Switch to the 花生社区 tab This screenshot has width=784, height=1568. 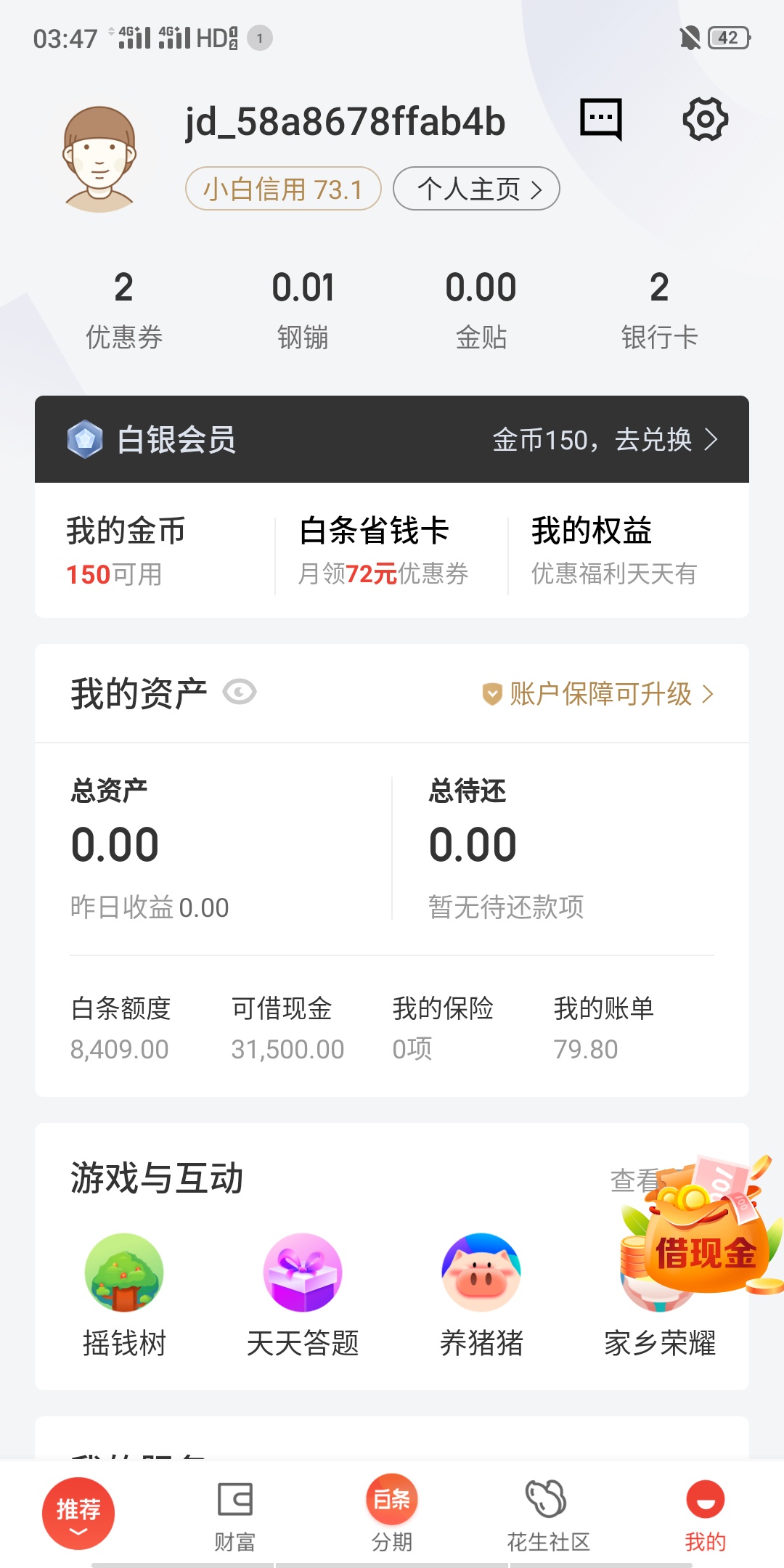pos(549,1516)
